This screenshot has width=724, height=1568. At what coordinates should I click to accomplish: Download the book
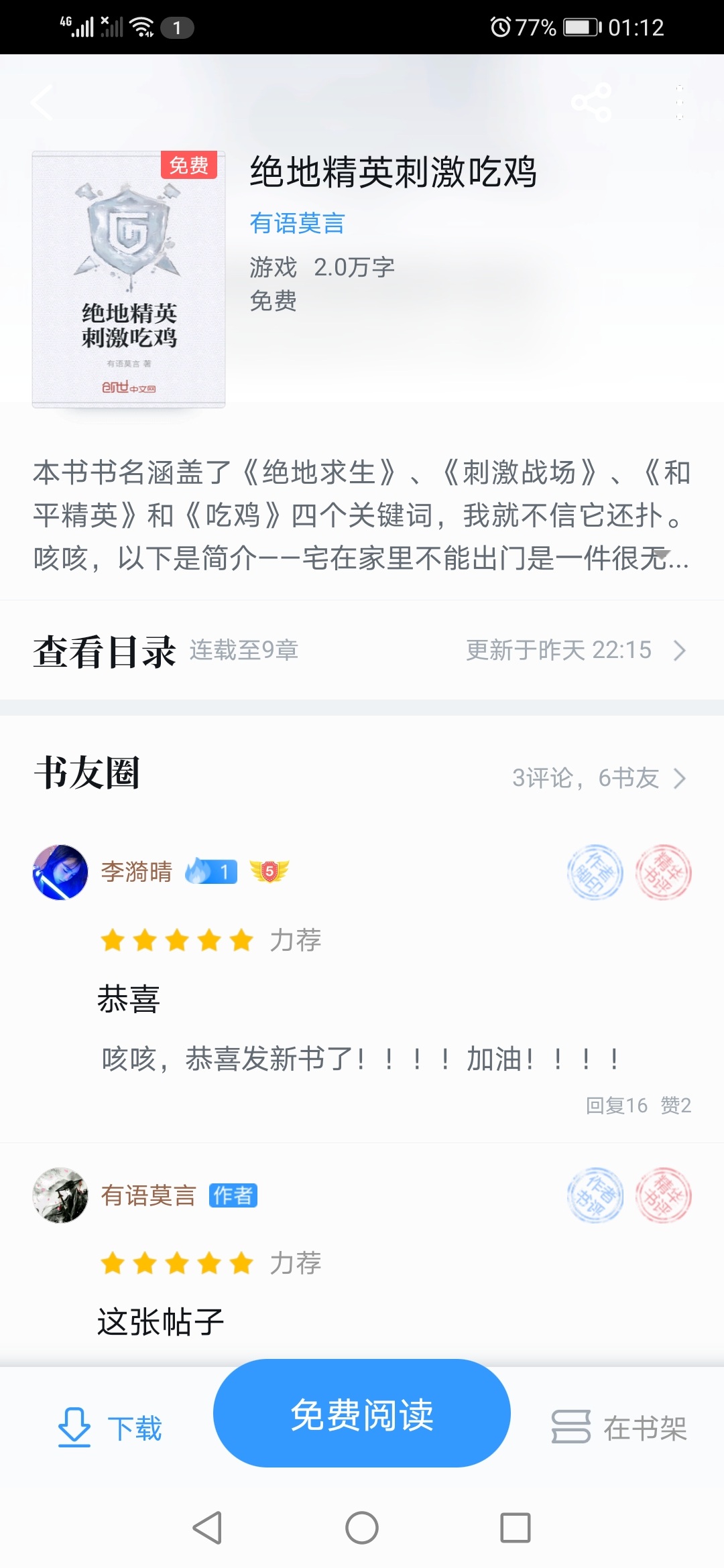tap(111, 1427)
